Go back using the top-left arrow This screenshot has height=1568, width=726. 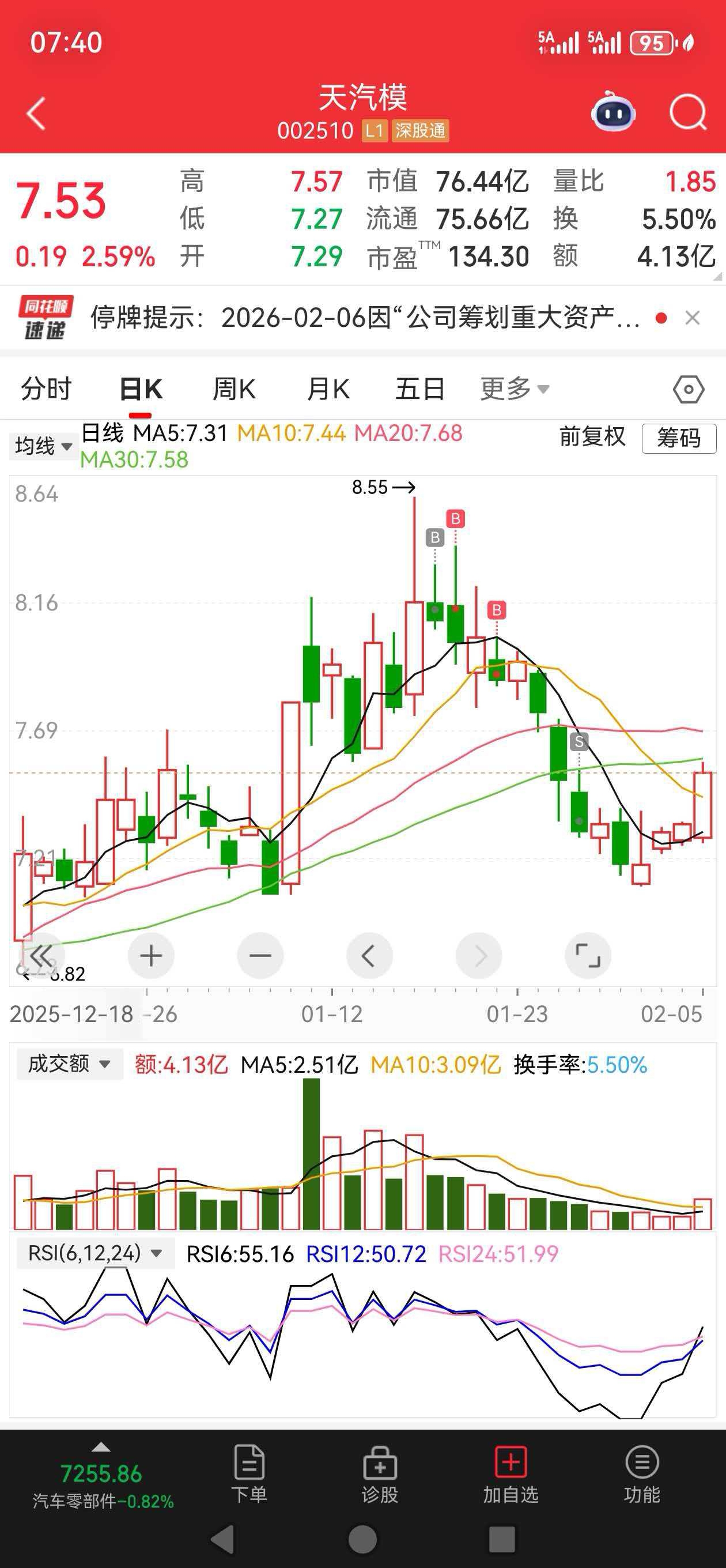[36, 113]
